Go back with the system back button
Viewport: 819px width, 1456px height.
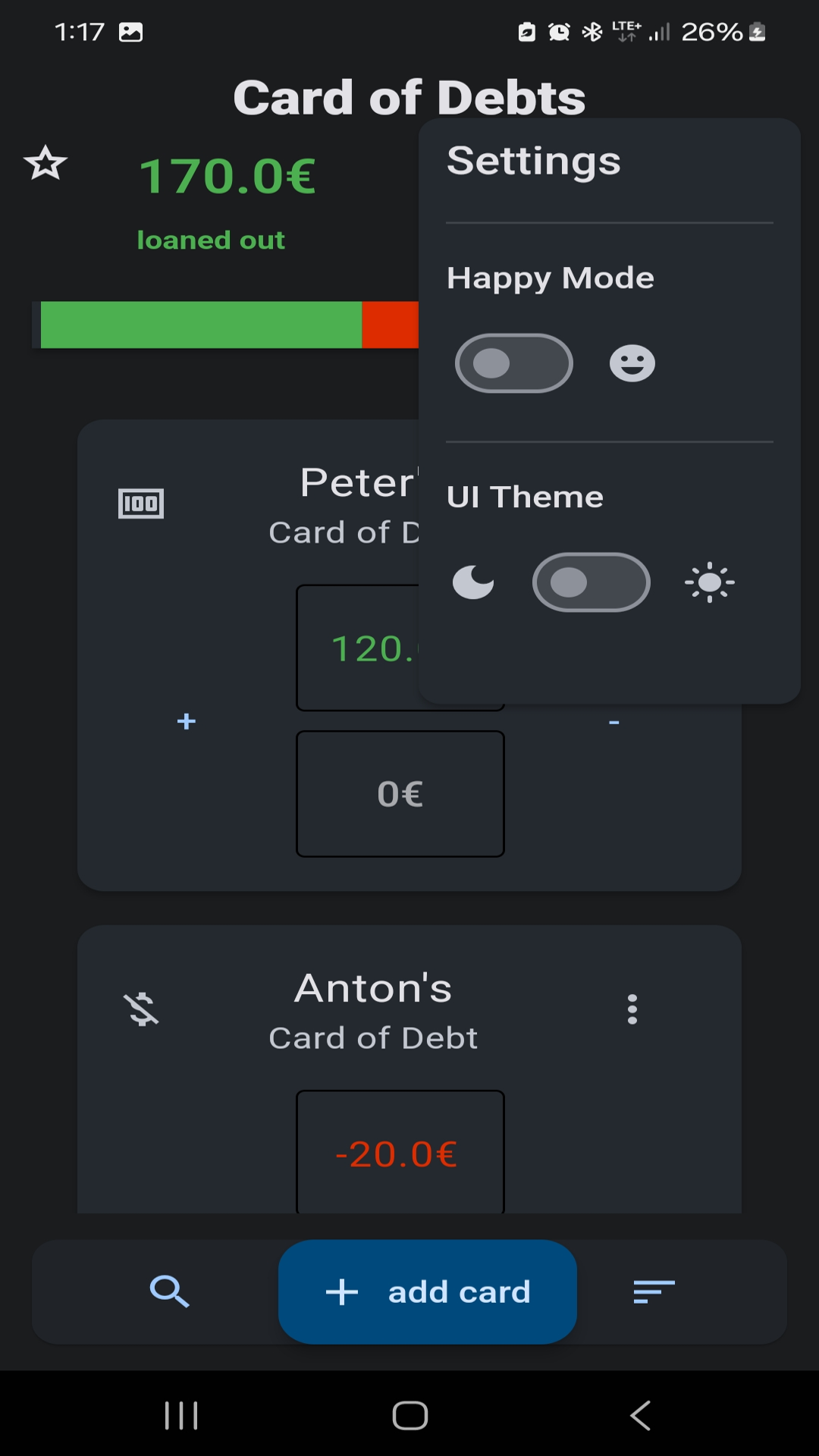tap(641, 1415)
